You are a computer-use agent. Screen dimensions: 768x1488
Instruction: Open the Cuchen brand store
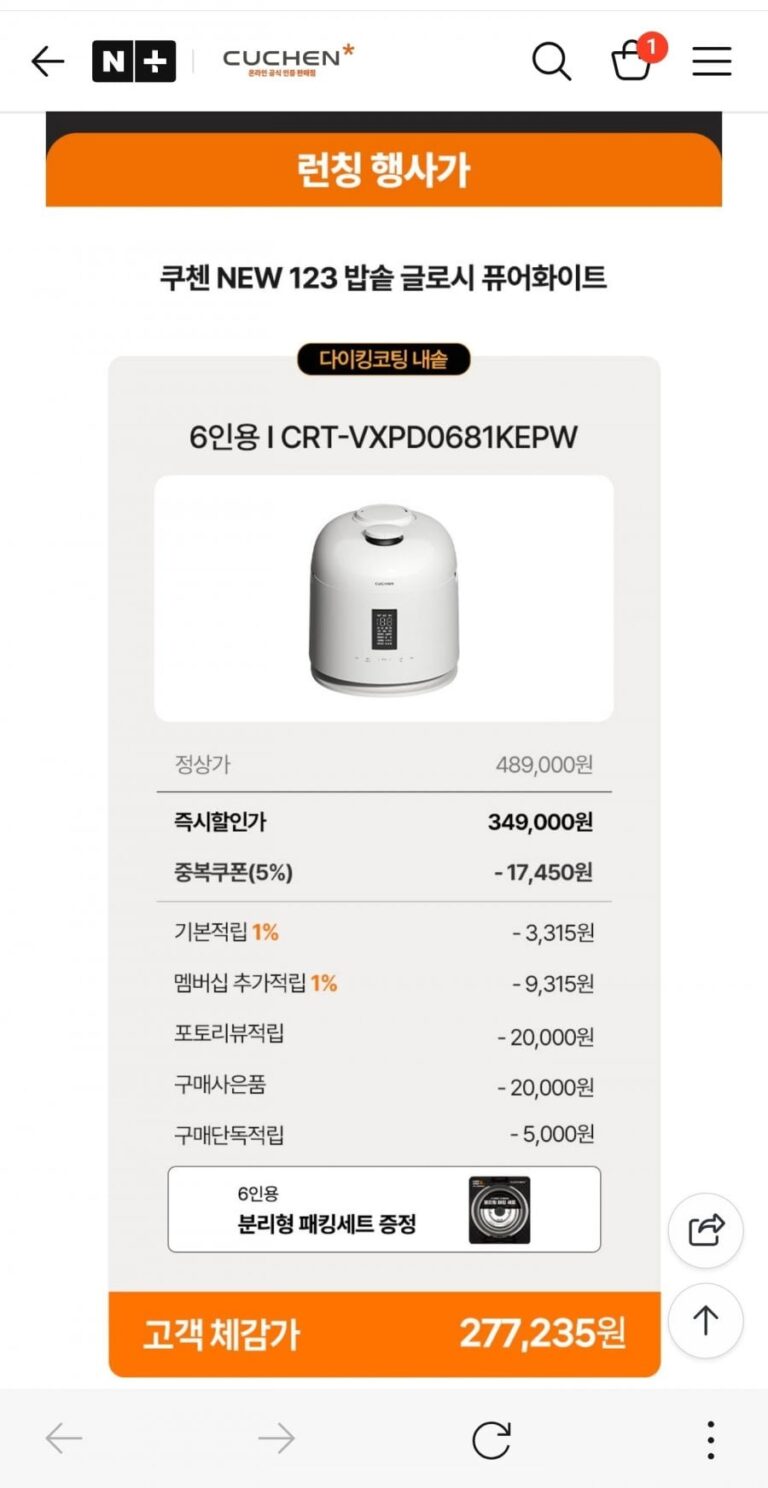[x=288, y=60]
